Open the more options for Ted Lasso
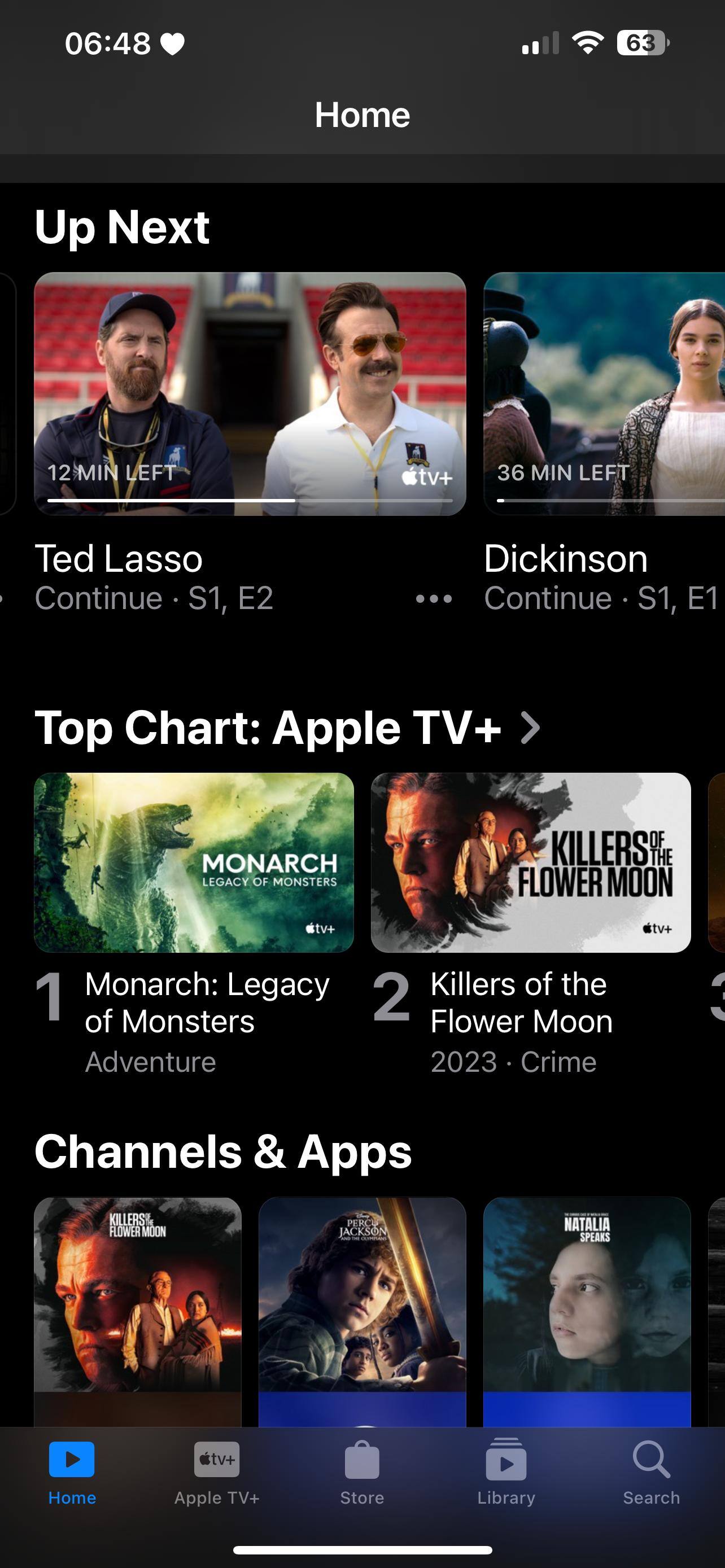The width and height of the screenshot is (725, 1568). (434, 599)
